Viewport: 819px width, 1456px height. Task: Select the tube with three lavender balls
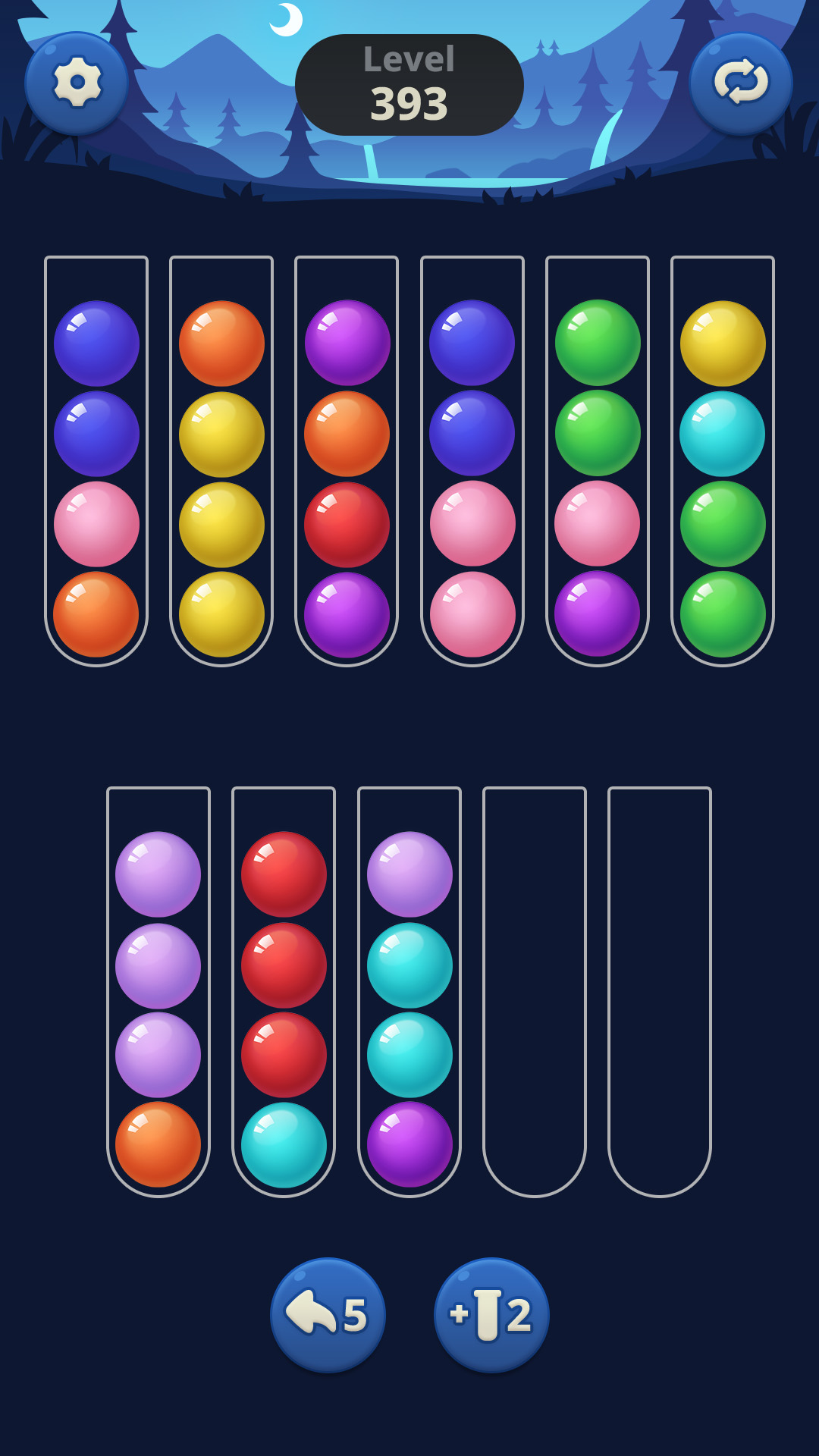(x=158, y=993)
